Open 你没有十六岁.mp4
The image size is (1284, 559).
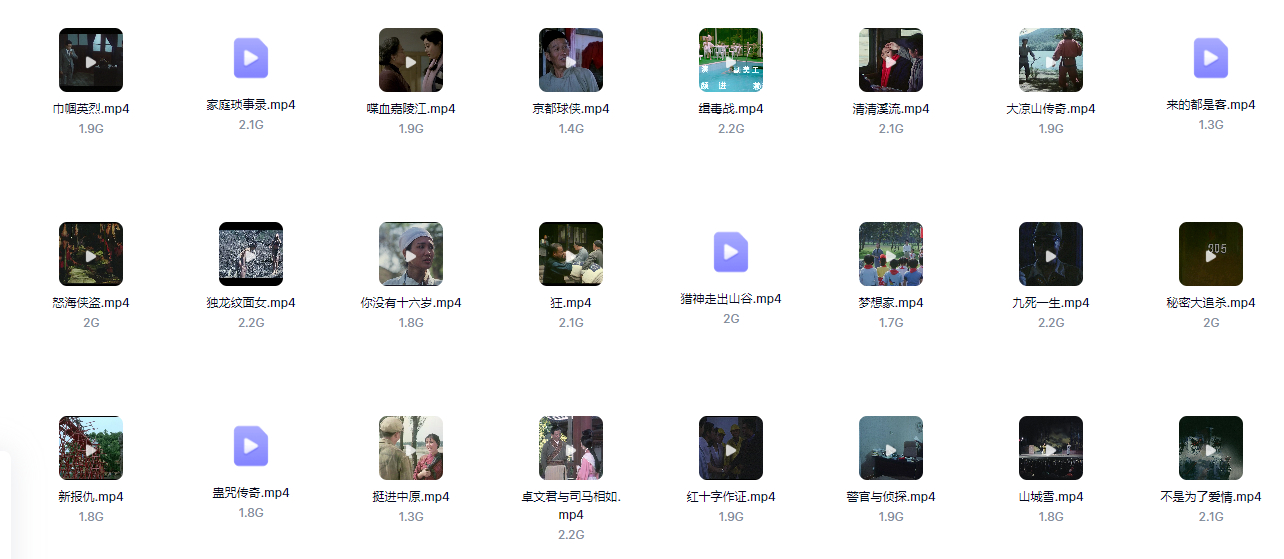click(411, 254)
